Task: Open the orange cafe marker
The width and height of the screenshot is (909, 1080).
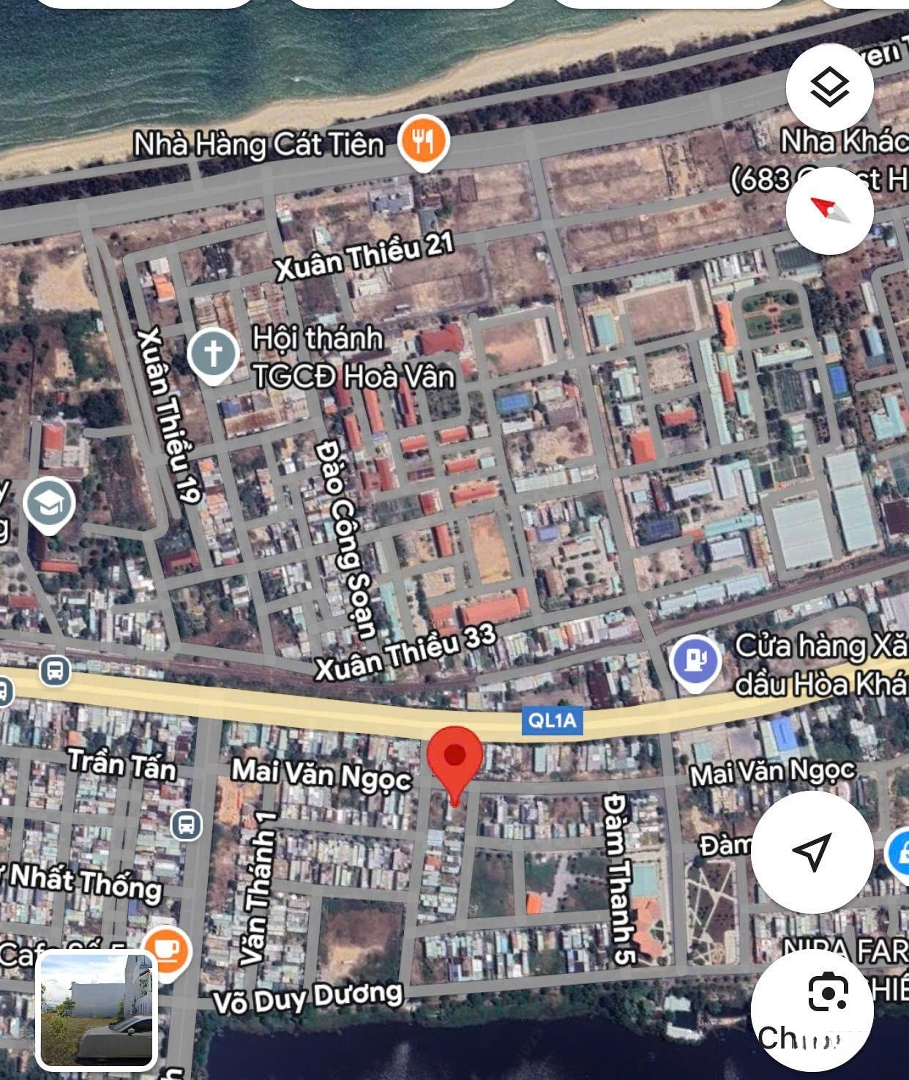Action: [166, 947]
